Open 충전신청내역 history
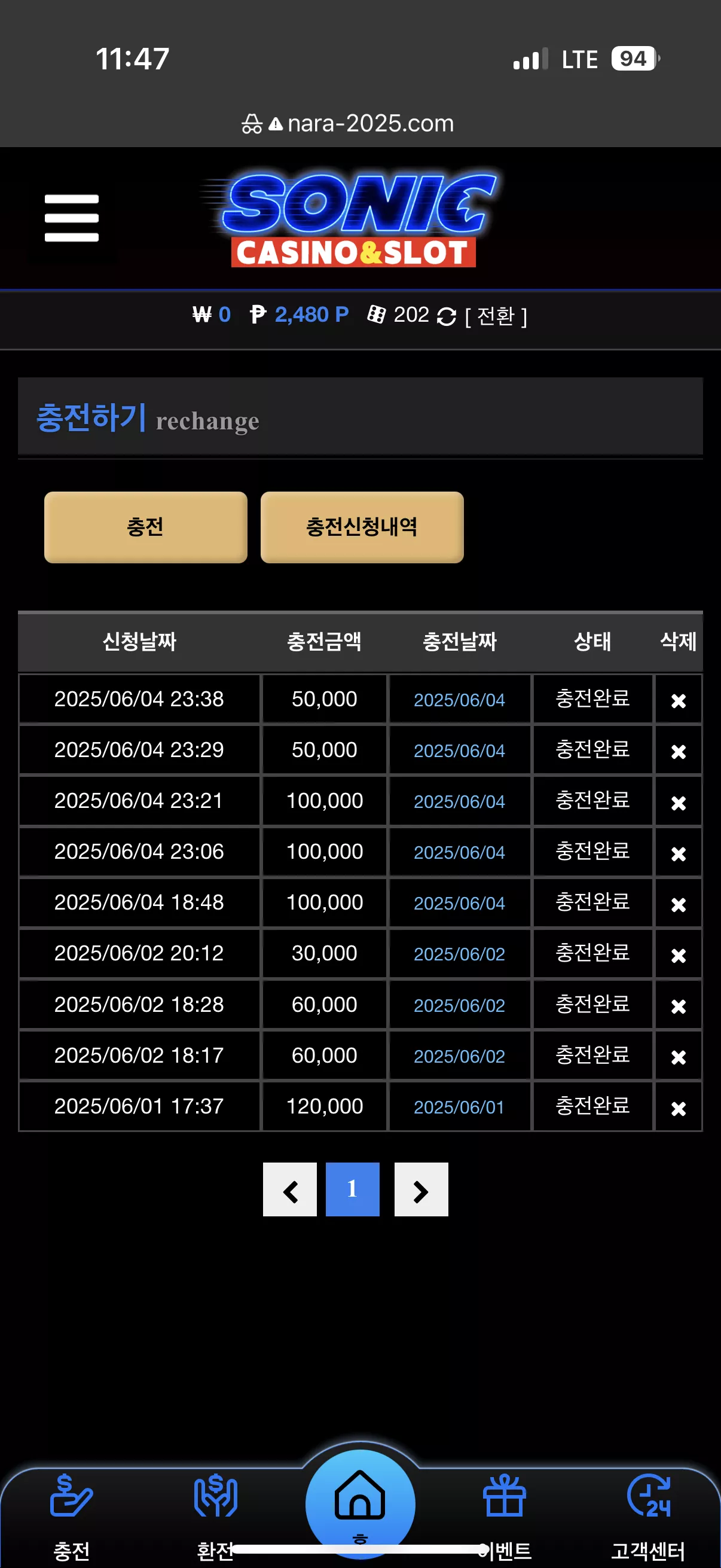This screenshot has height=1568, width=721. [362, 527]
